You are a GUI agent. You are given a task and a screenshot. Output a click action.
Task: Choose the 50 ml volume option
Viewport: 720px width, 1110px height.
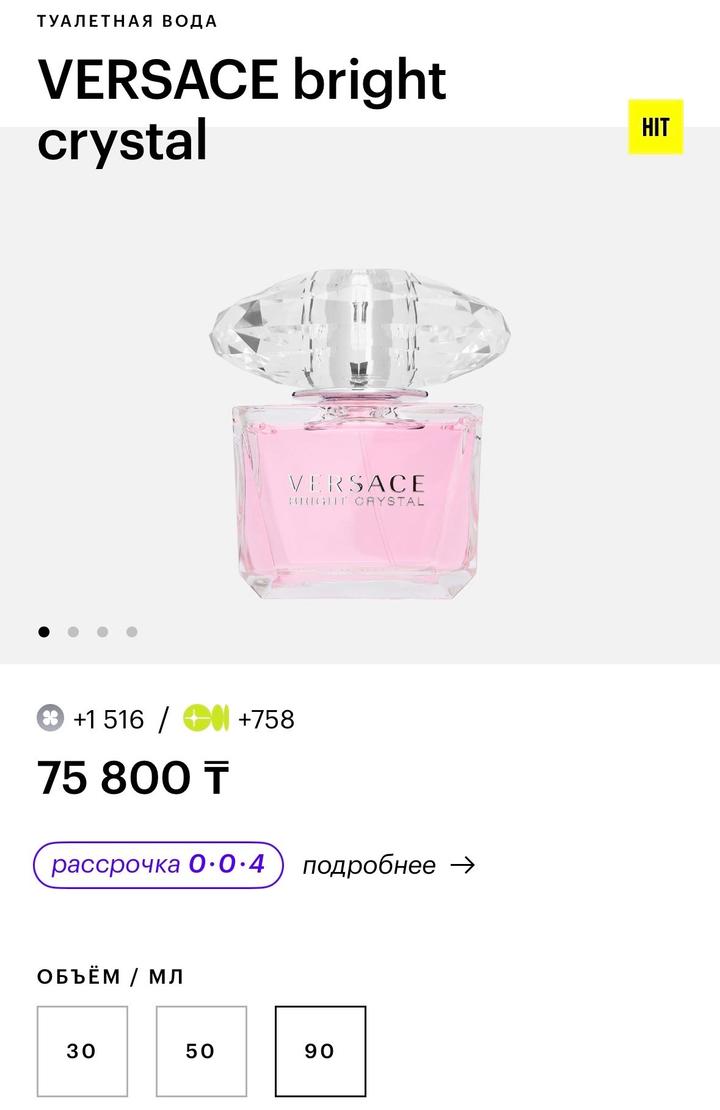pos(201,1051)
